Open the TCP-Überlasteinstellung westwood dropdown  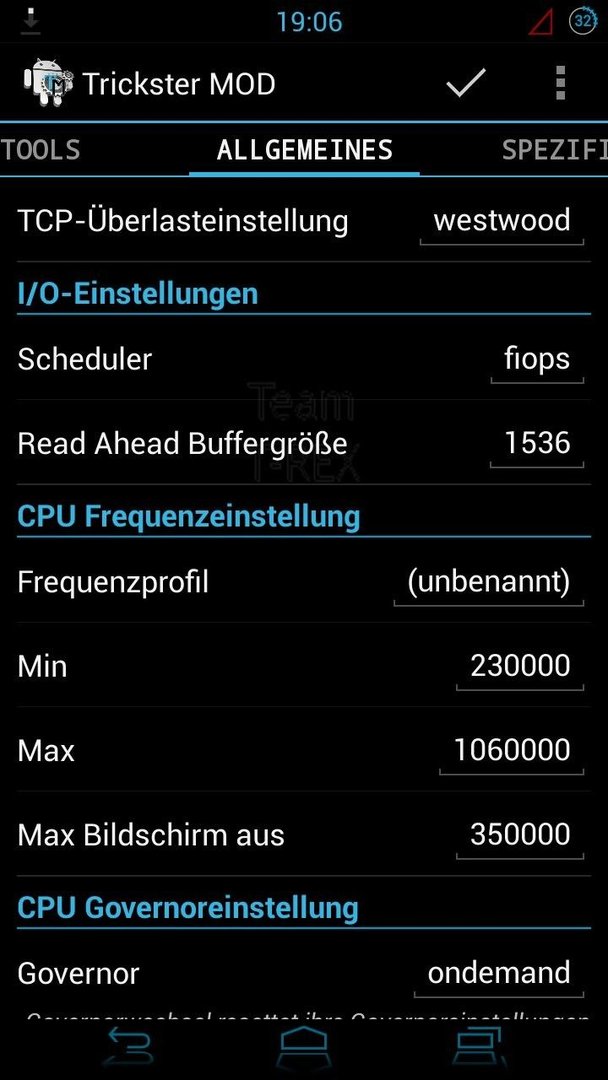502,224
